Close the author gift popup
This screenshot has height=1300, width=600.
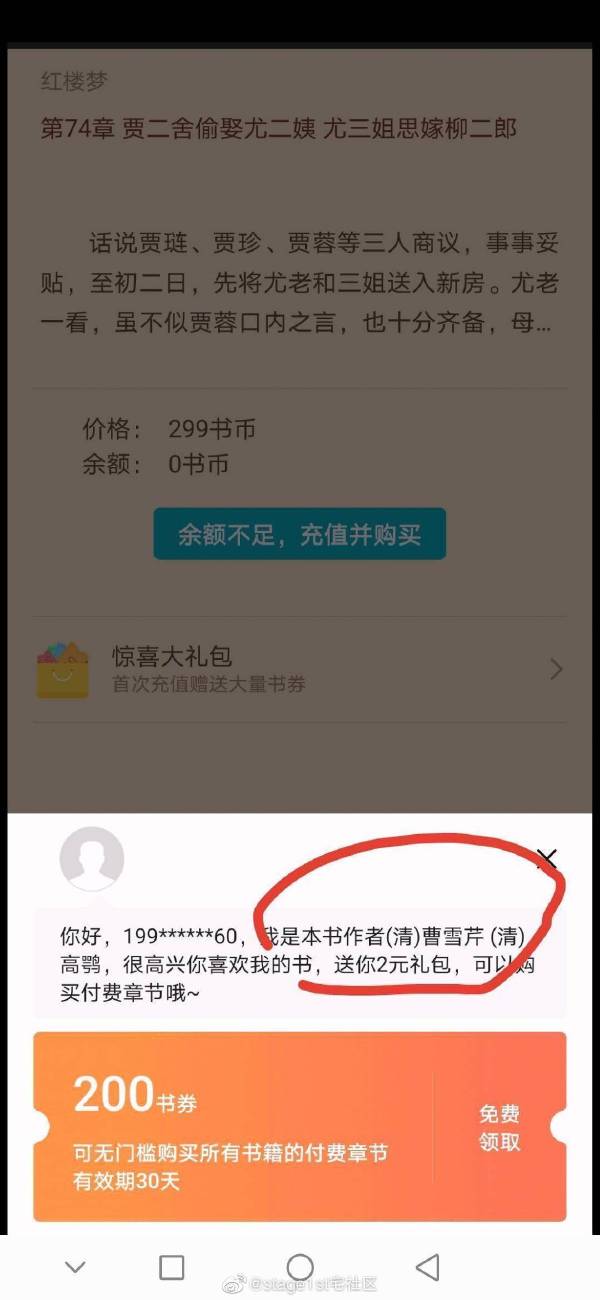546,858
